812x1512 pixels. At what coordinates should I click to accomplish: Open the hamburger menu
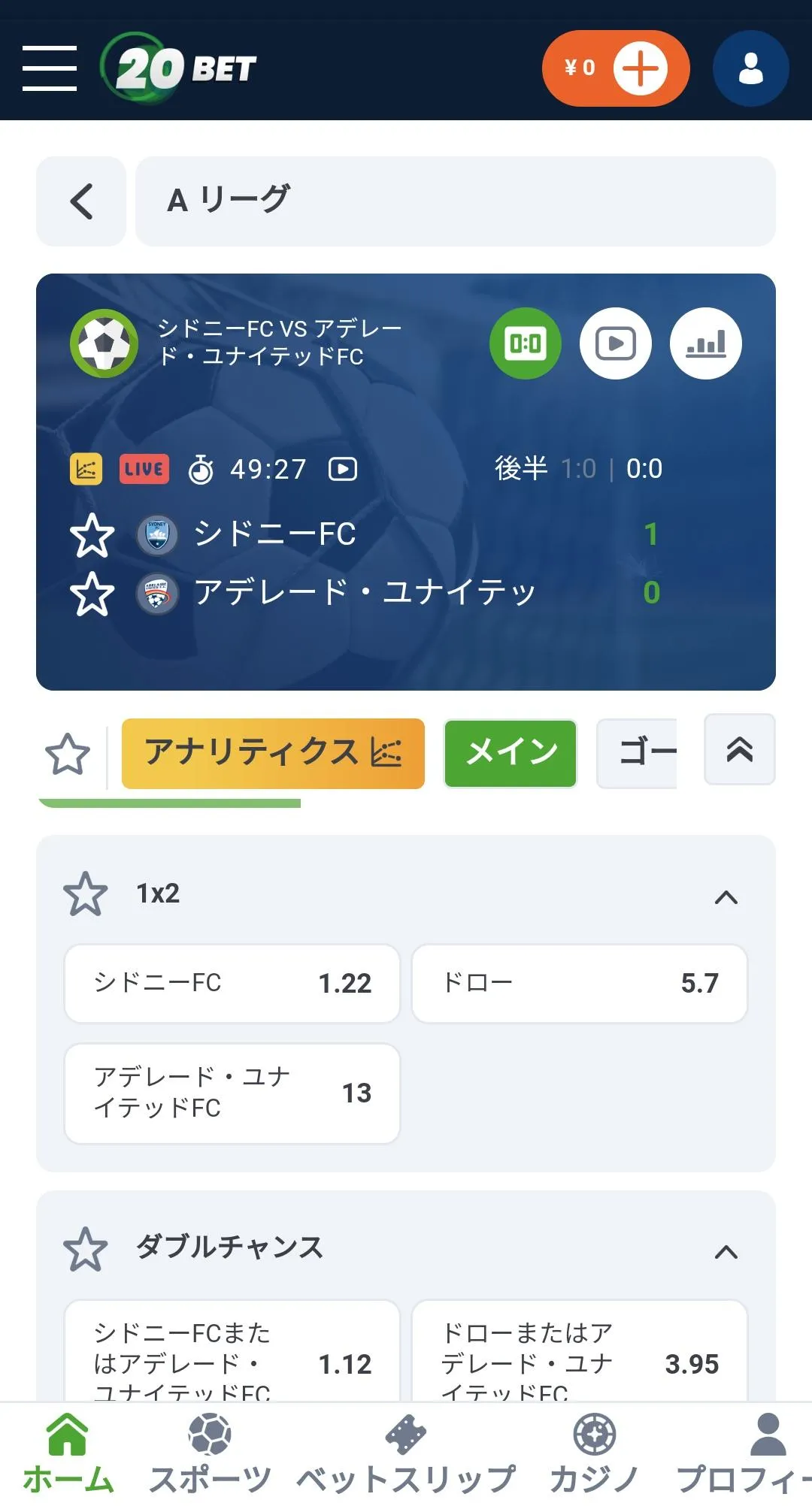click(x=50, y=68)
